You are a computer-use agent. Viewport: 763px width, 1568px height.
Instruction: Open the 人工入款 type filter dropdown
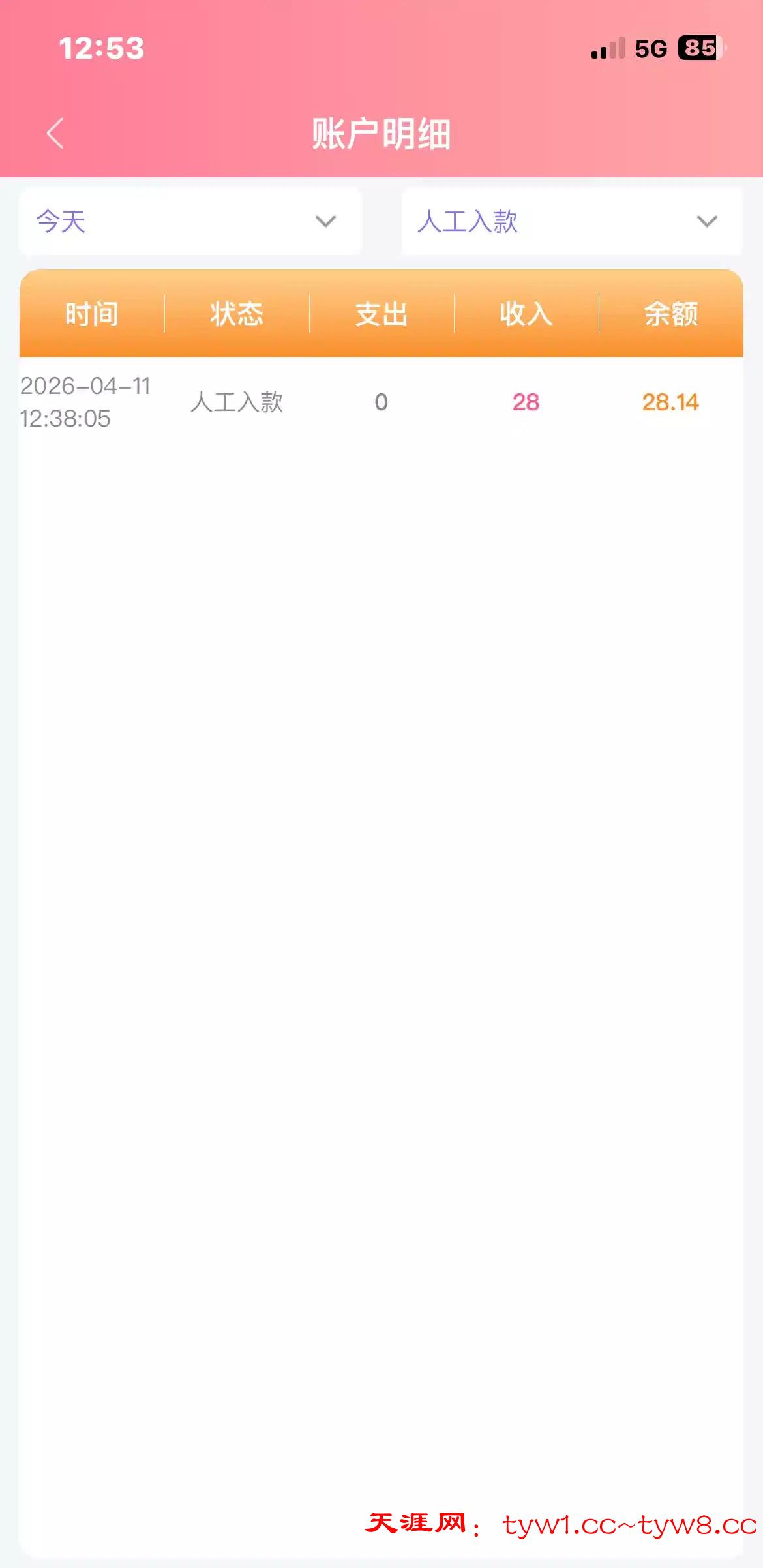coord(571,221)
